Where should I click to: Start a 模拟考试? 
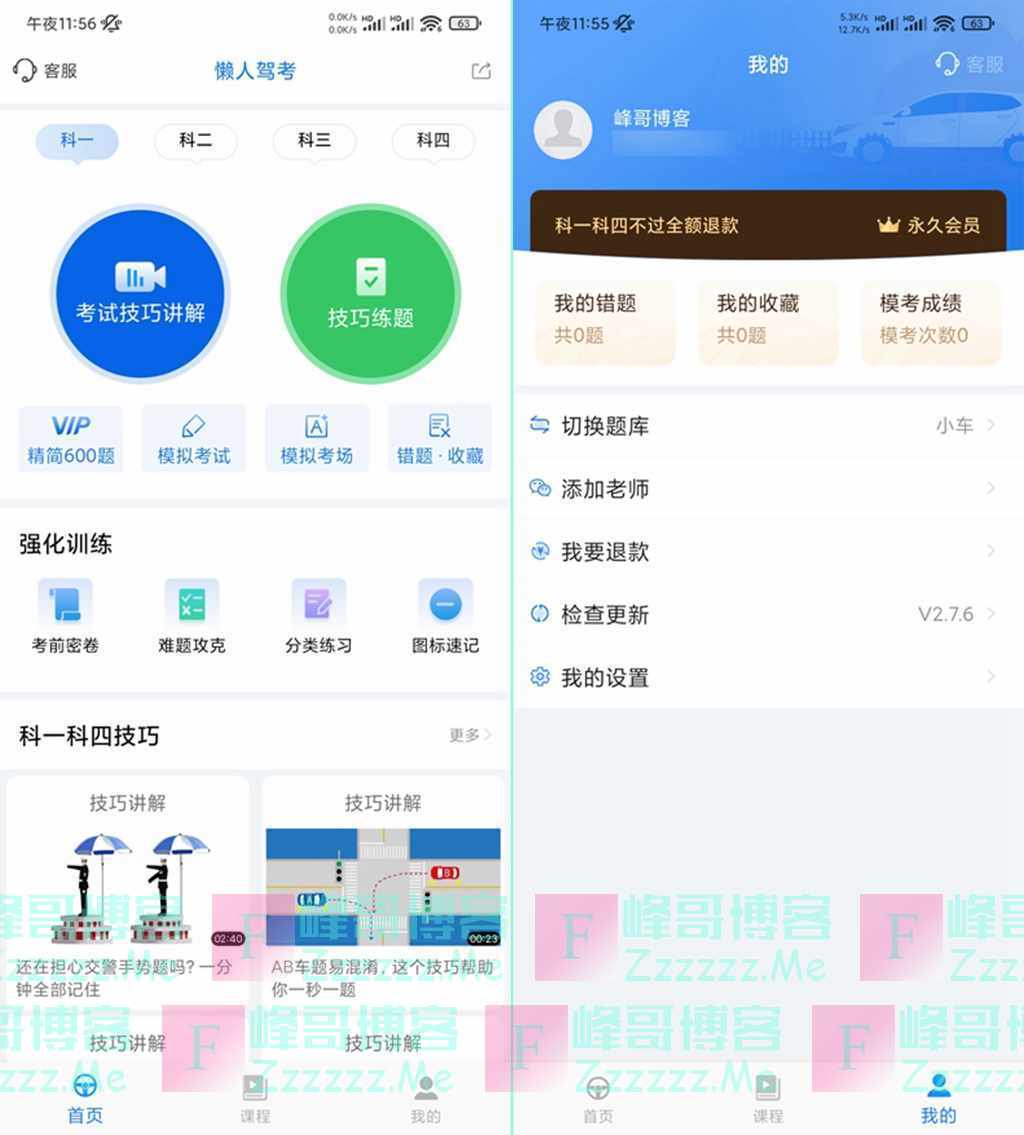pos(194,438)
